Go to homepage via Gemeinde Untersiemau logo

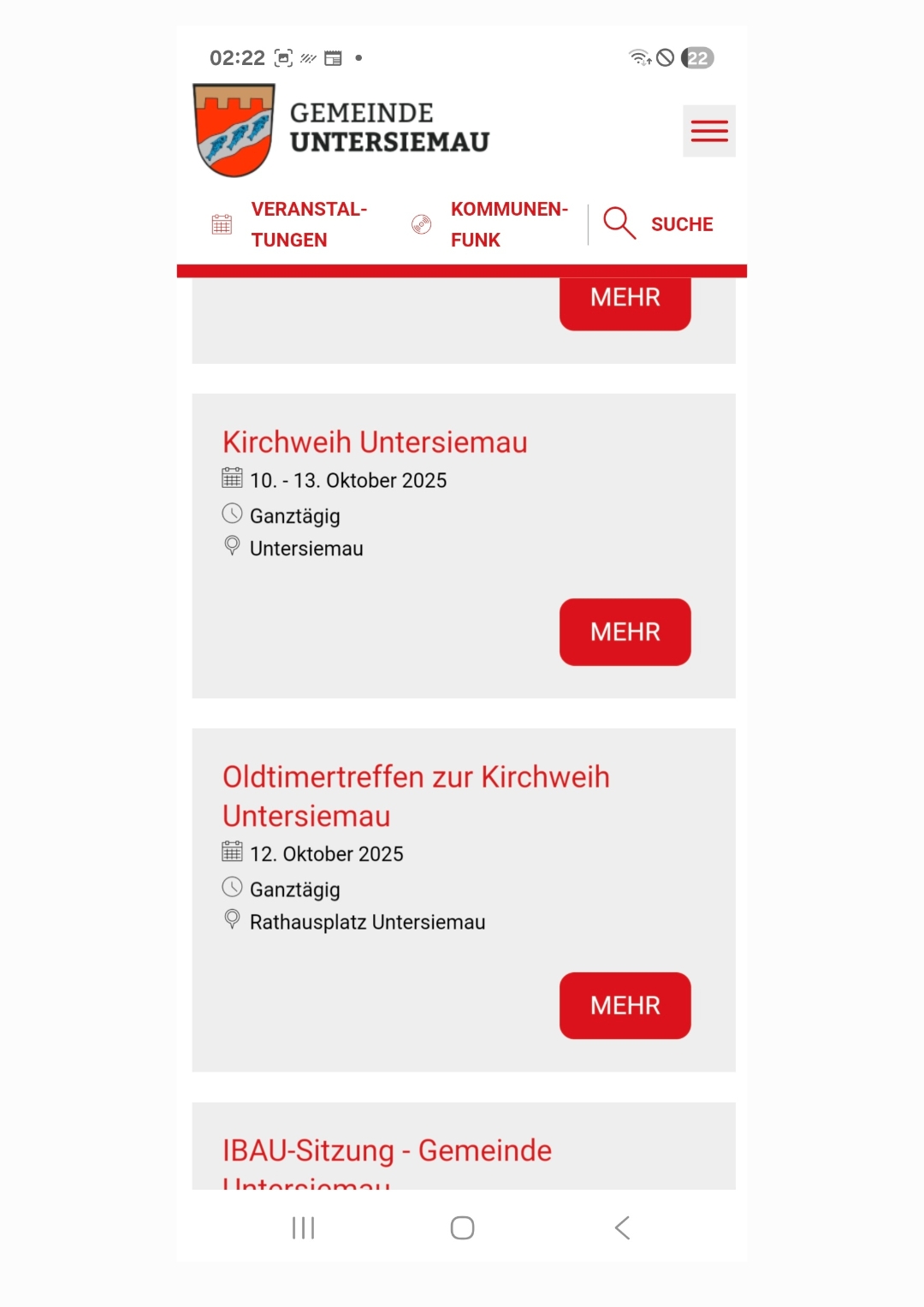tap(342, 130)
